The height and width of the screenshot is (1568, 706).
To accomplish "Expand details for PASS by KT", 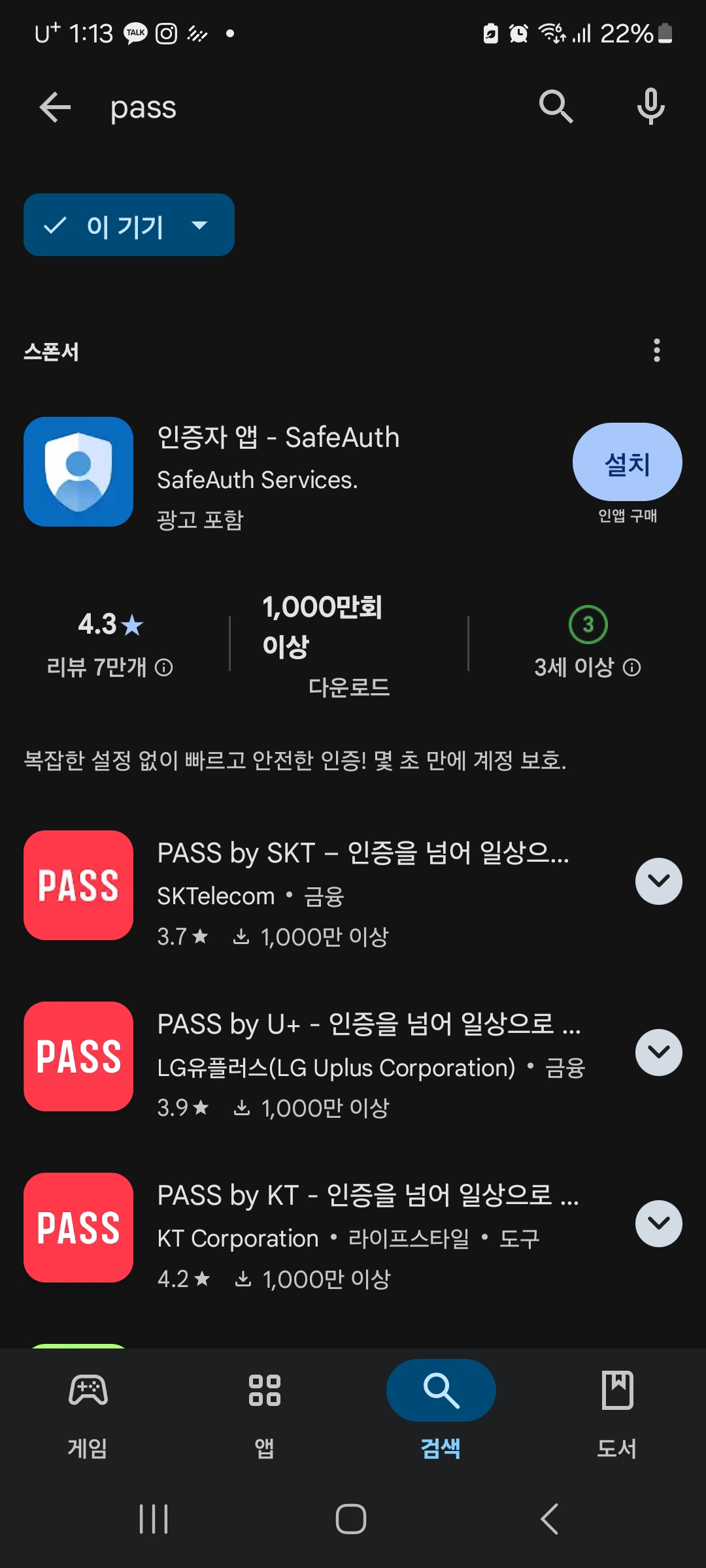I will click(658, 1223).
